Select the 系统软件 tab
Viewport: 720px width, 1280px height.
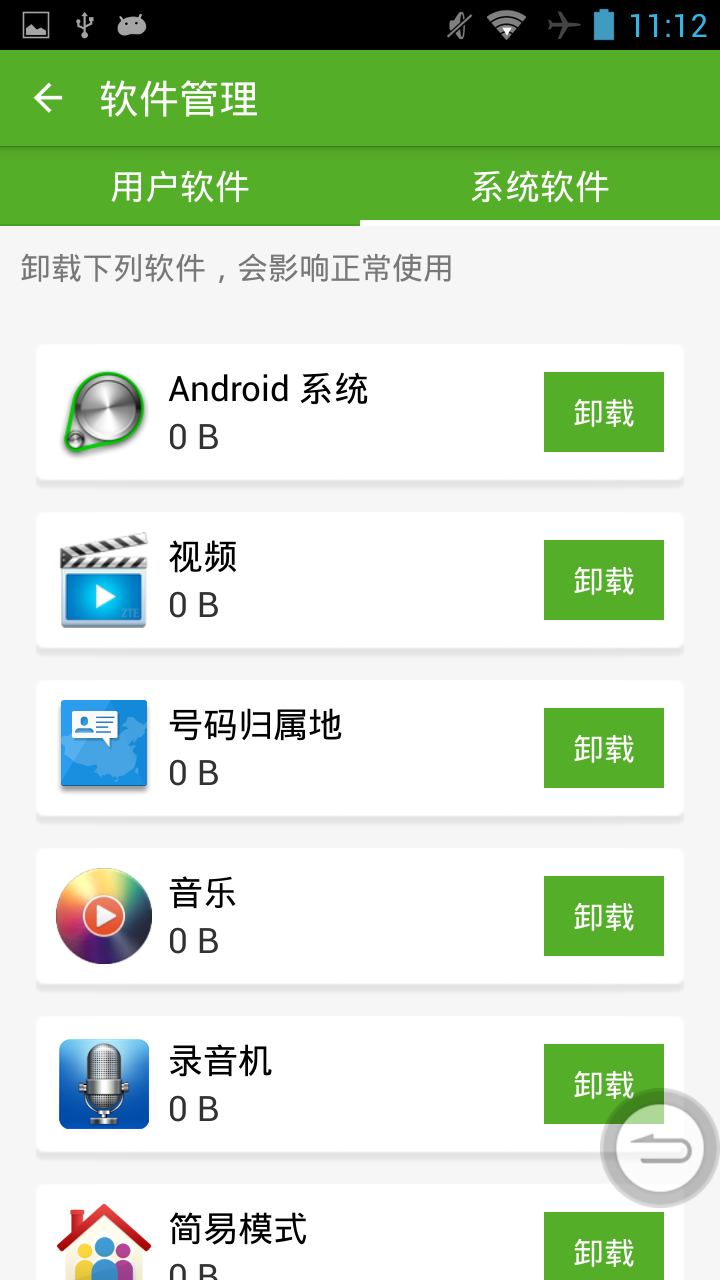point(540,186)
